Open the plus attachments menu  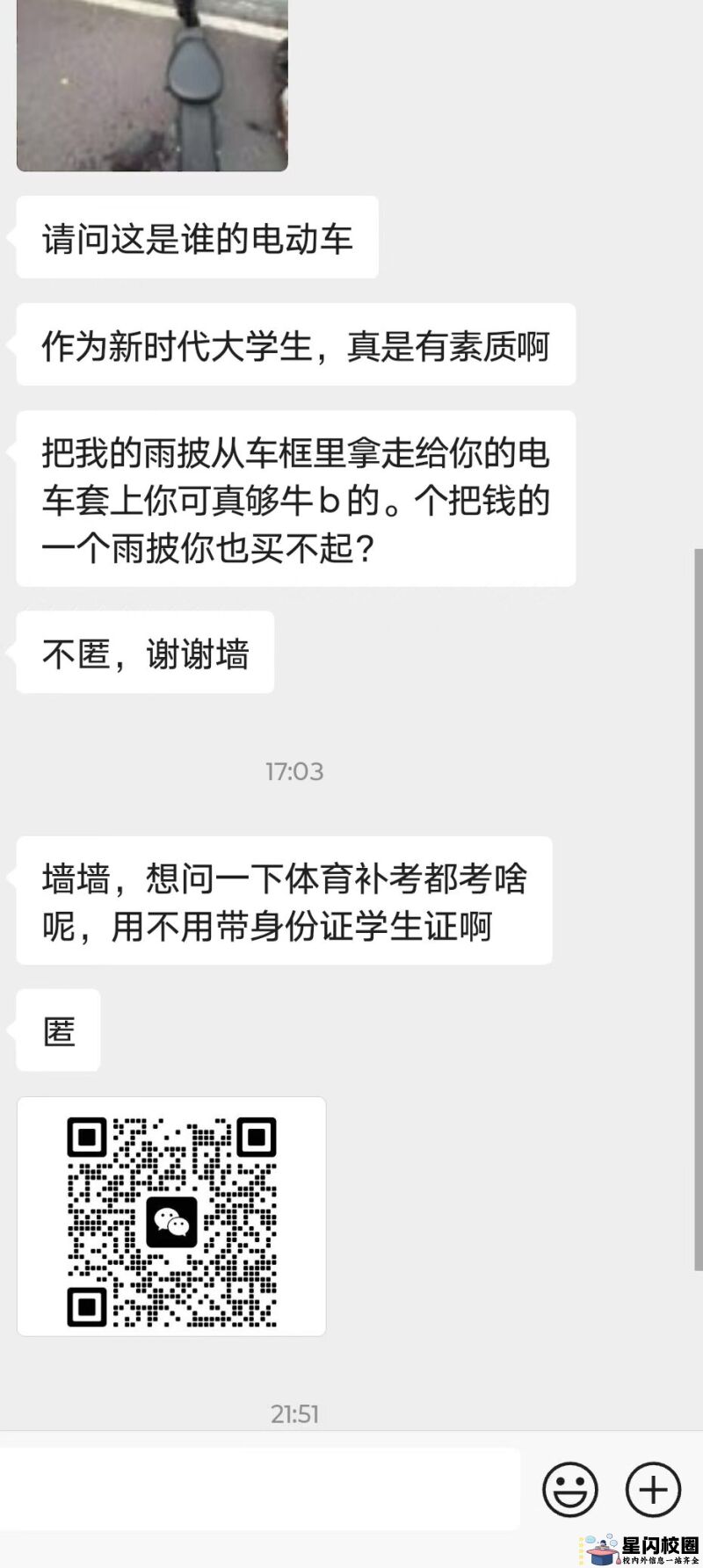pos(653,1489)
